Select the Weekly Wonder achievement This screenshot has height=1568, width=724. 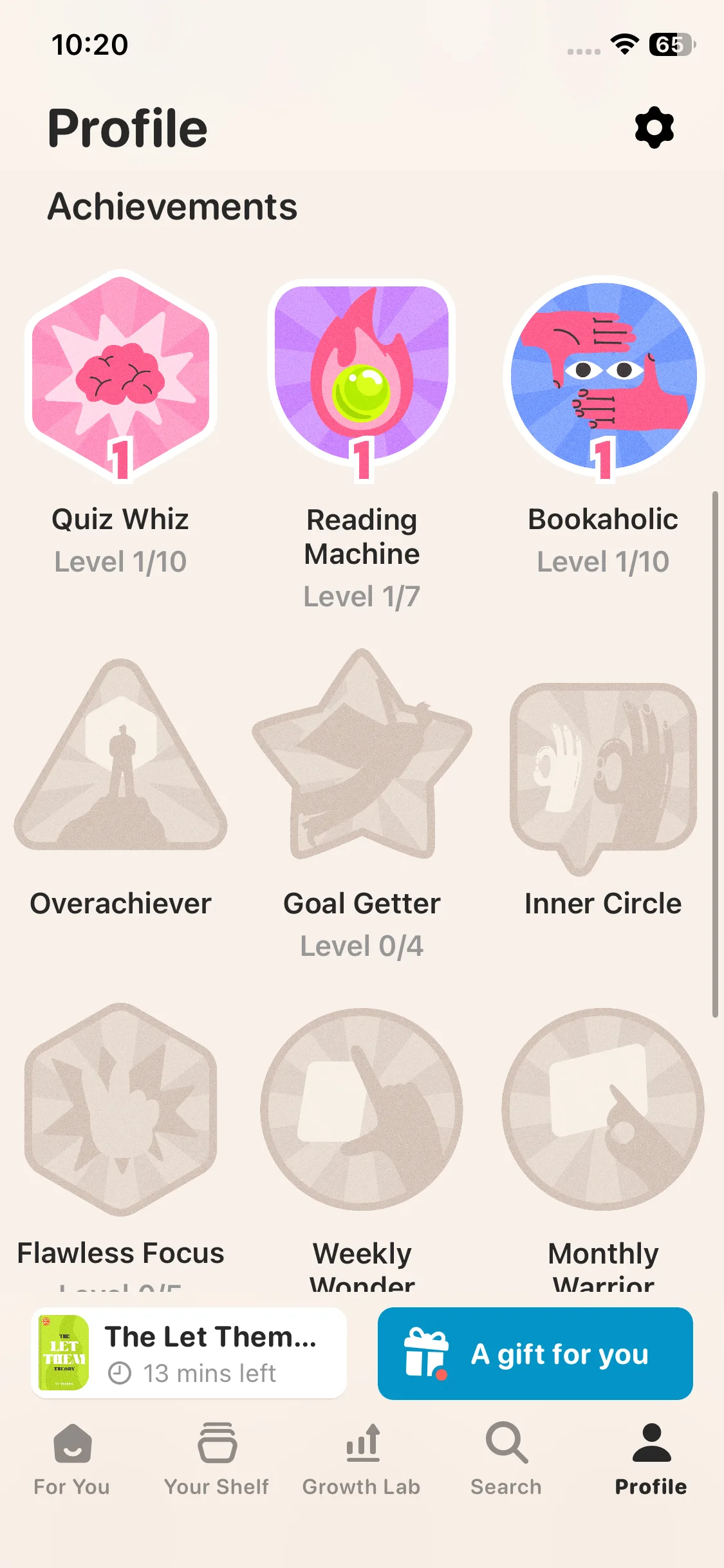click(x=362, y=1110)
